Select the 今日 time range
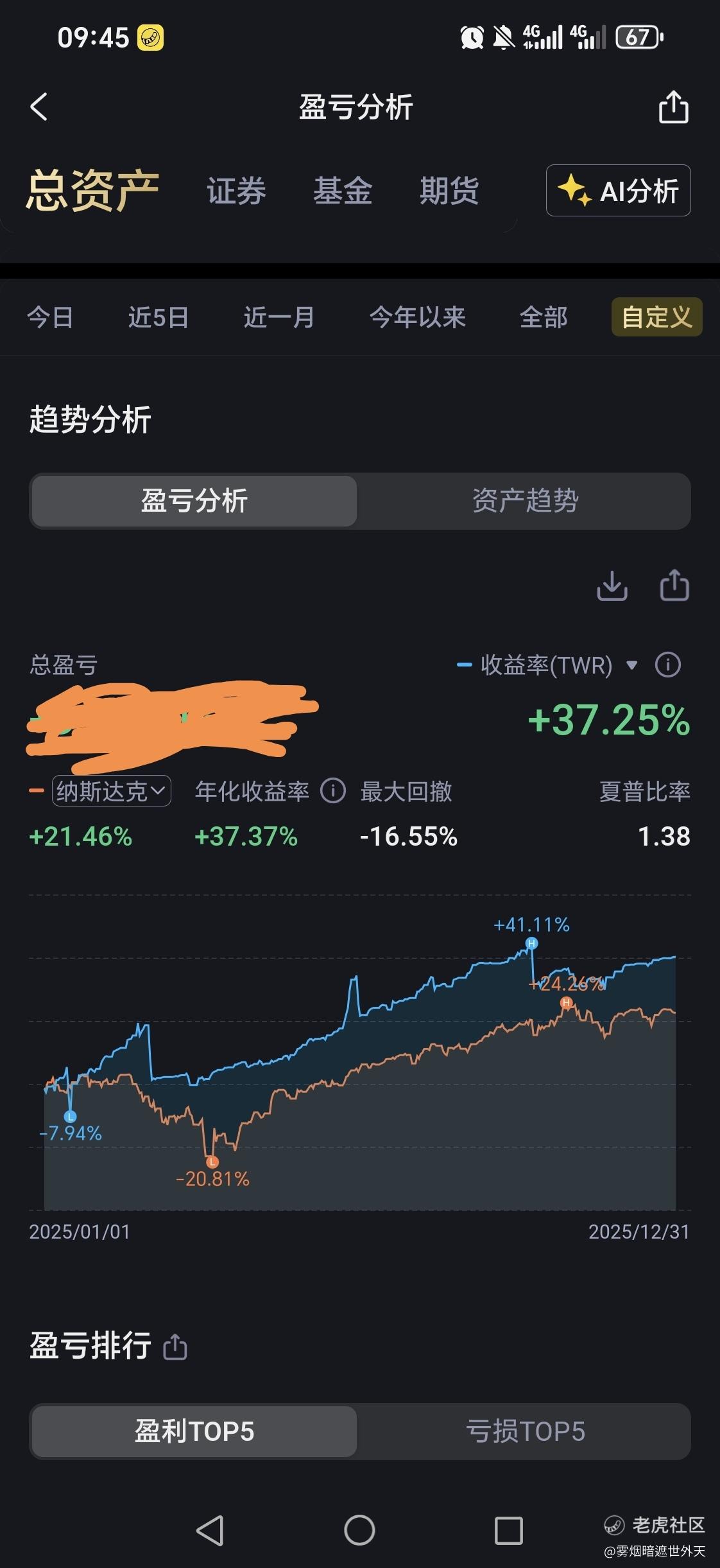Viewport: 720px width, 1568px height. 50,317
